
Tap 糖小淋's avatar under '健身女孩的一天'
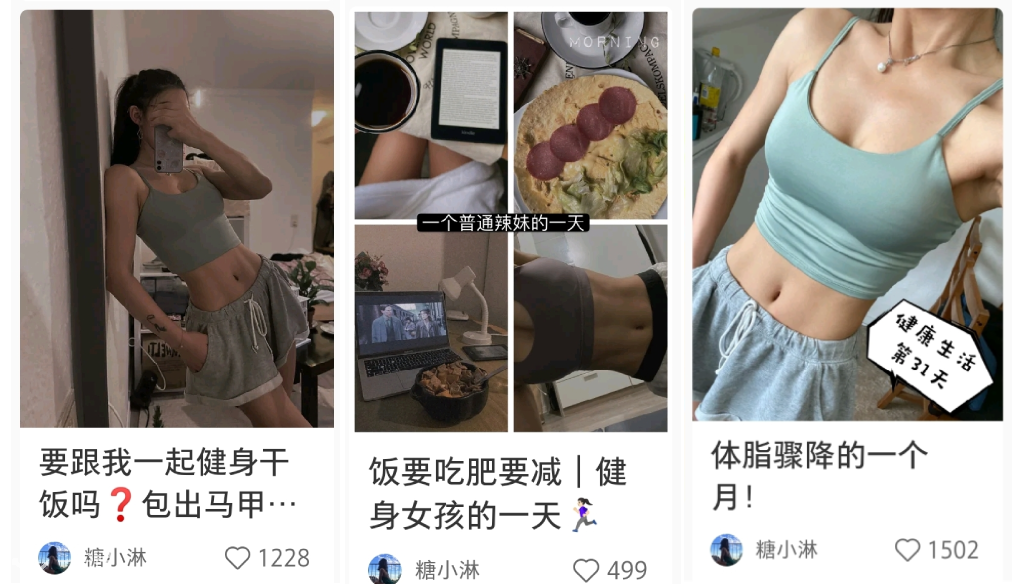(385, 570)
